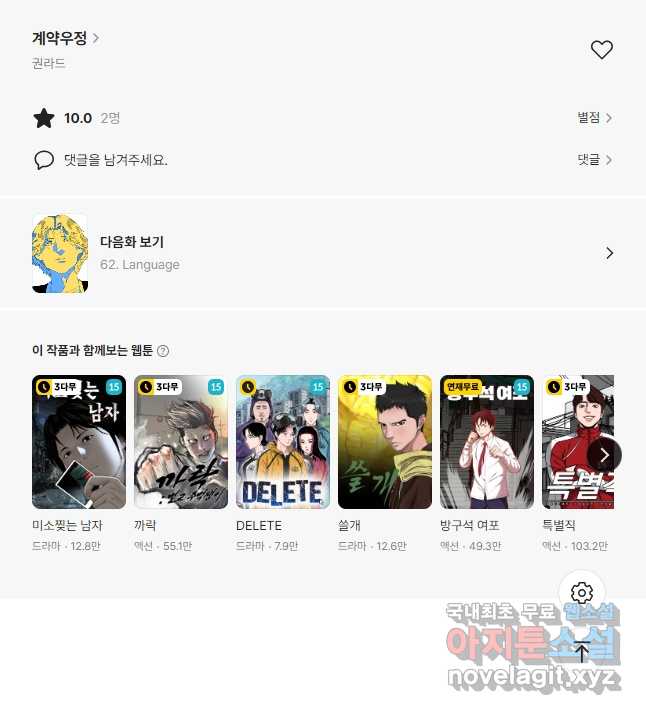Open the 방구석 여포 webtoon card
This screenshot has width=646, height=715.
coord(487,442)
